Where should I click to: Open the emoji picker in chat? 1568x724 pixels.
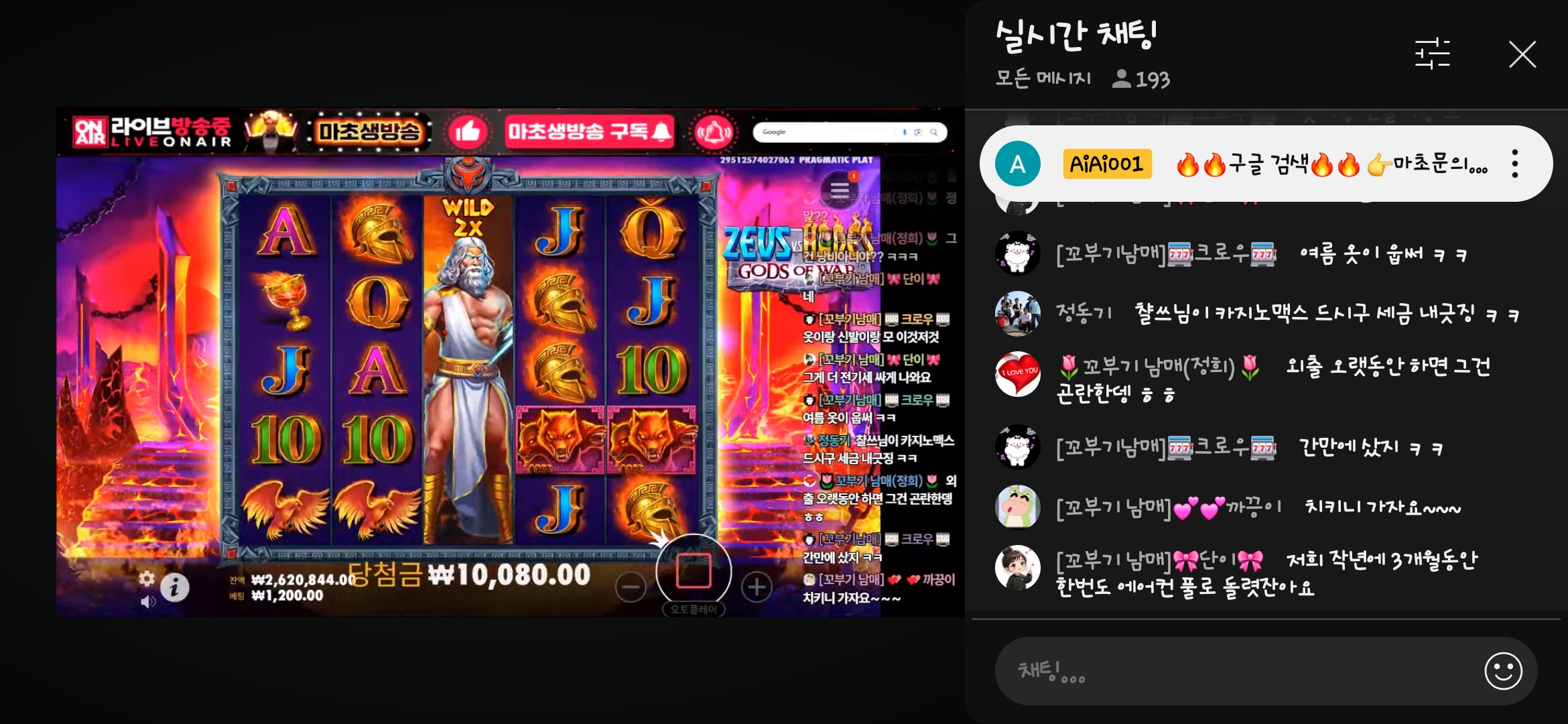pos(1503,670)
